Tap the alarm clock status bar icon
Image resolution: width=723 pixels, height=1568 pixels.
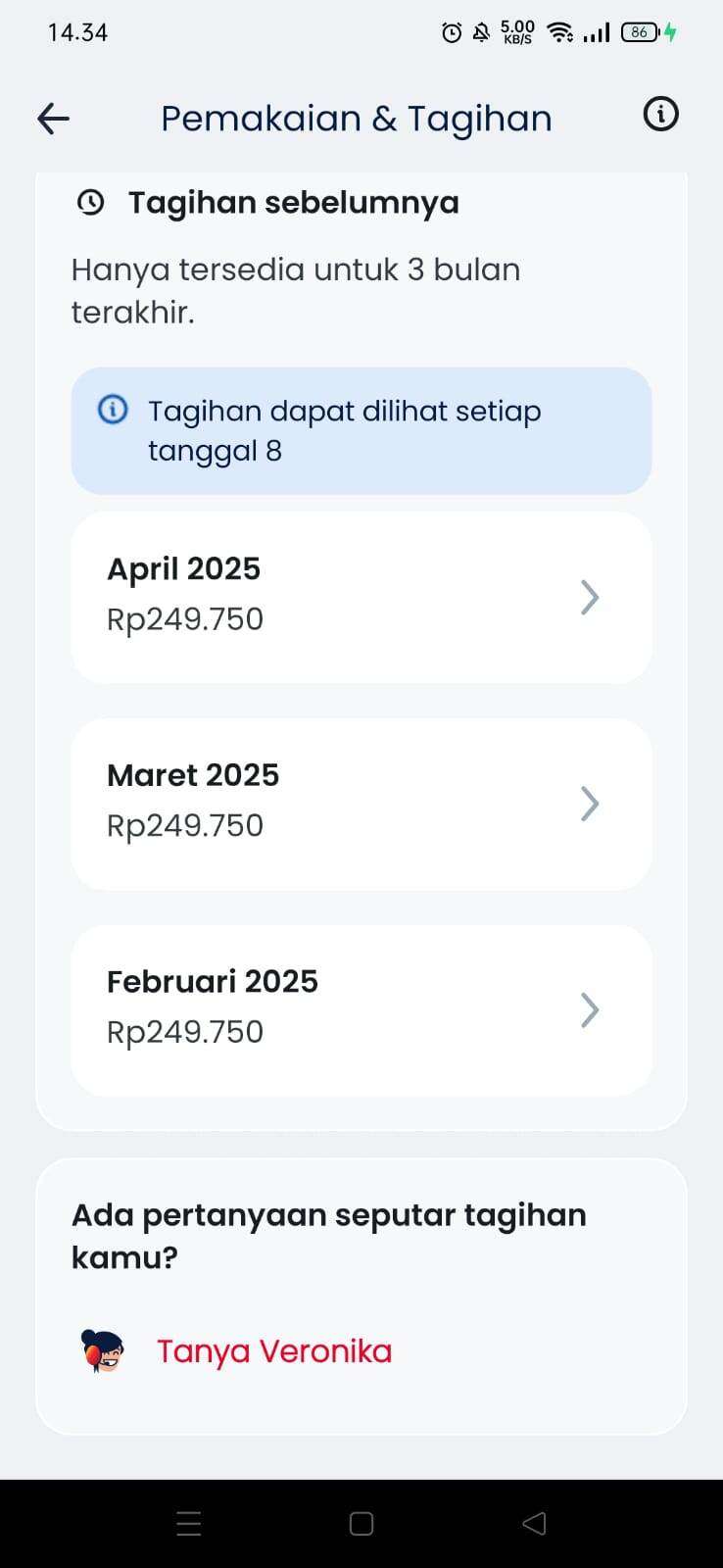[x=451, y=31]
